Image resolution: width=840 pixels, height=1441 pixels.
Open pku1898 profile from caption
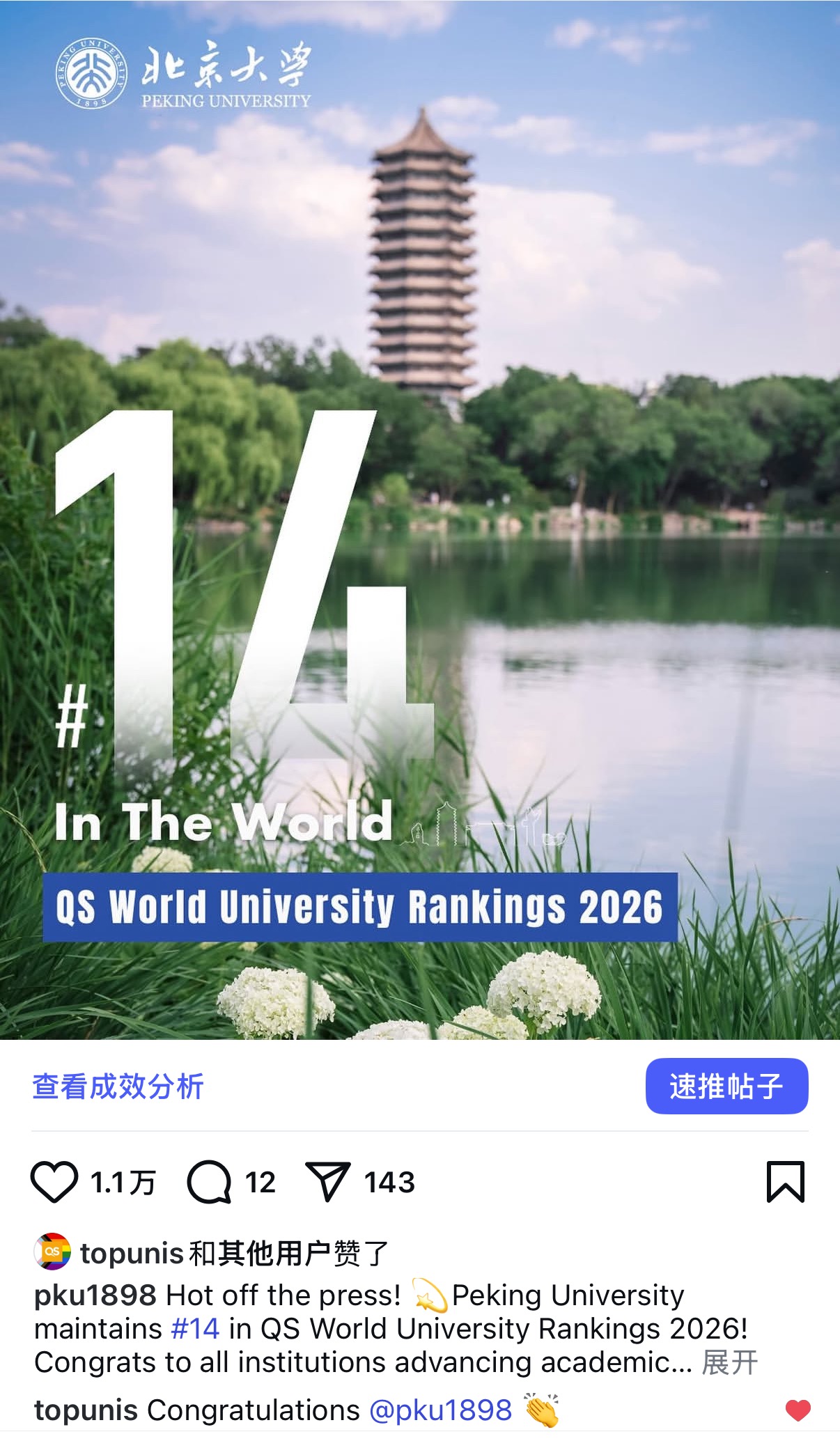[x=95, y=1295]
